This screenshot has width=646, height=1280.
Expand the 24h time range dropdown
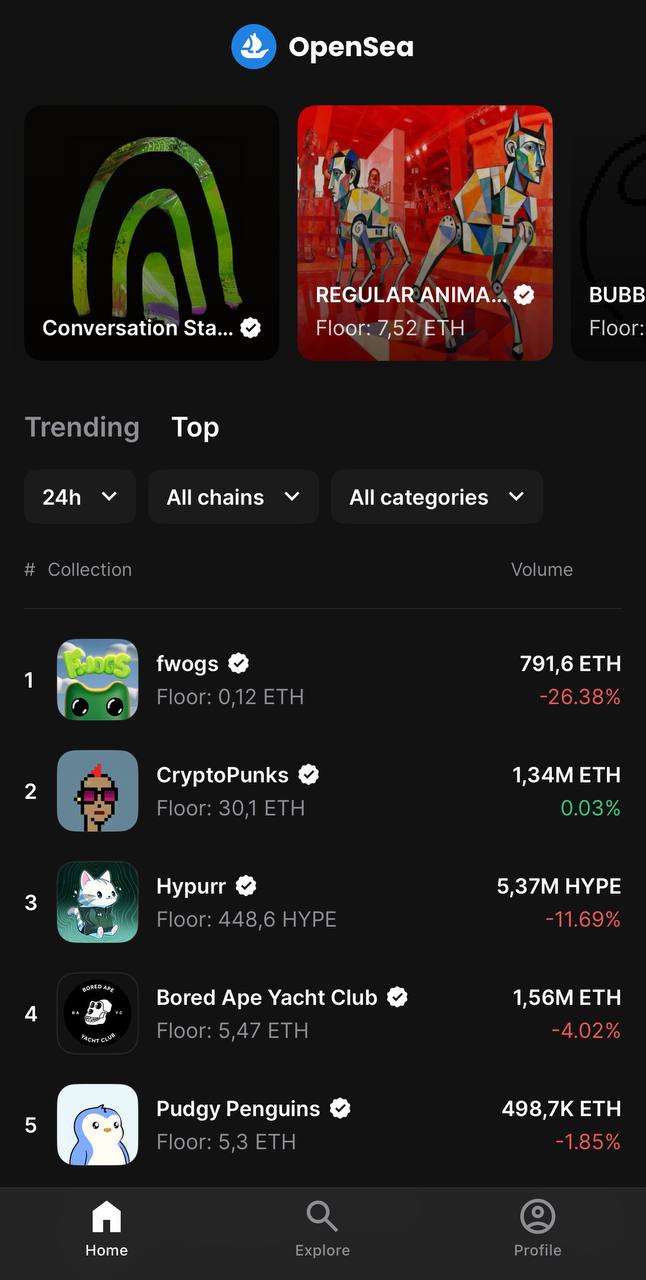[x=80, y=497]
